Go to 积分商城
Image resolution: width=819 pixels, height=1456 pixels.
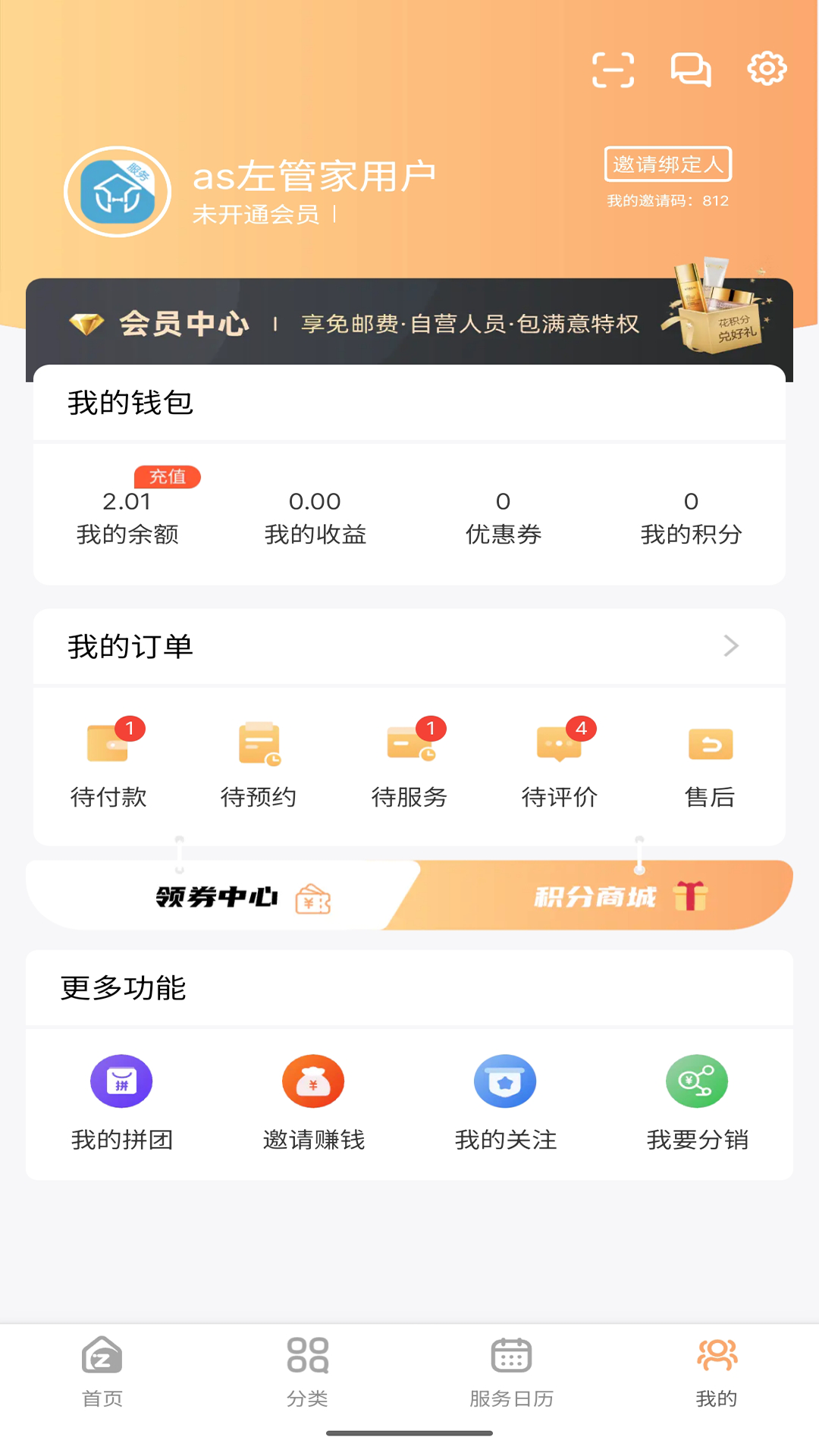click(607, 897)
